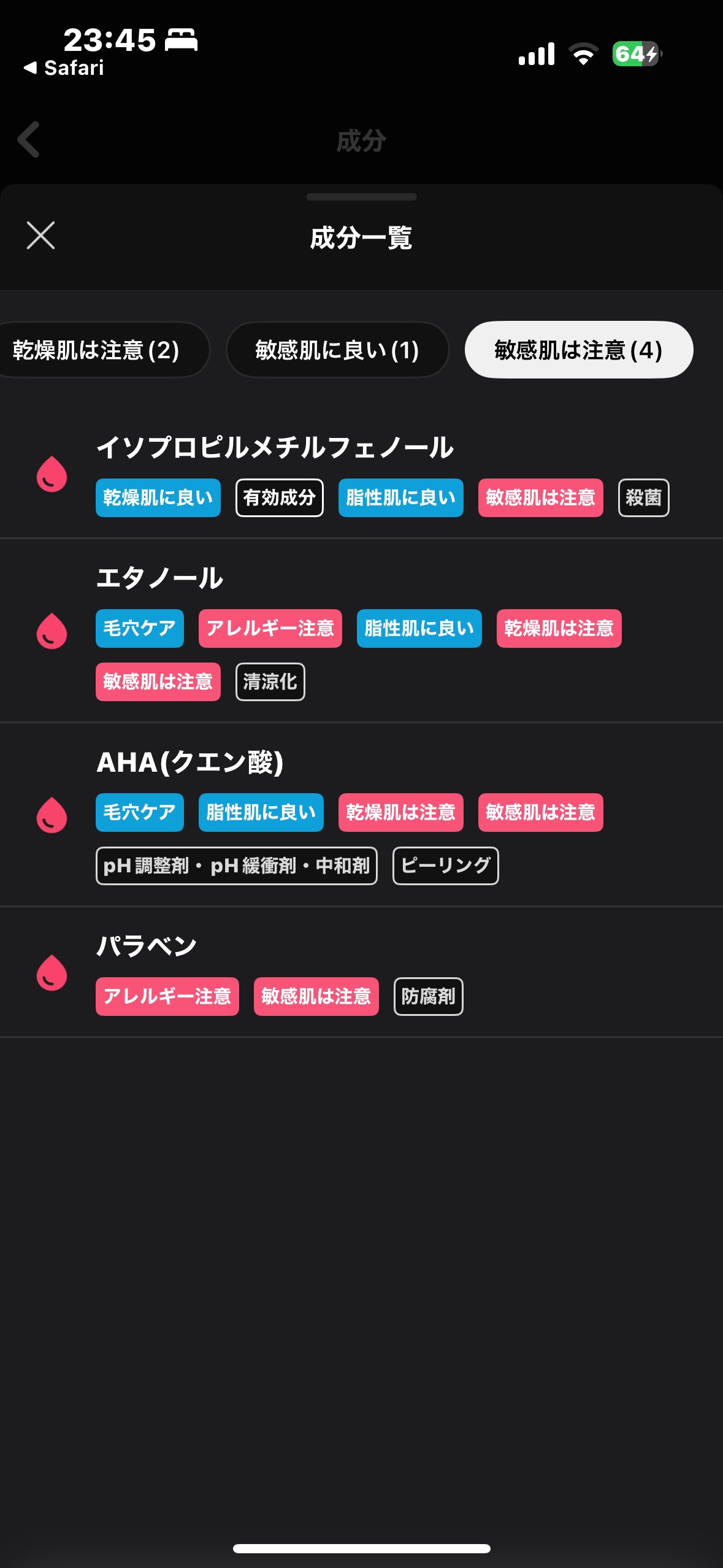Open the 成分一覧 sheet title
The image size is (723, 1568).
(361, 236)
